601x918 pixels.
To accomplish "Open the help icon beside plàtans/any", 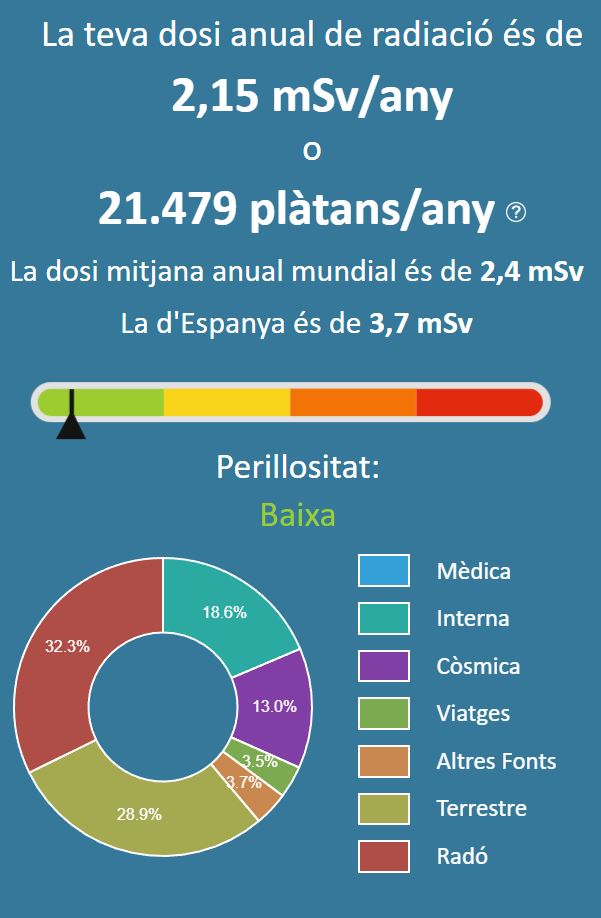I will pyautogui.click(x=516, y=212).
